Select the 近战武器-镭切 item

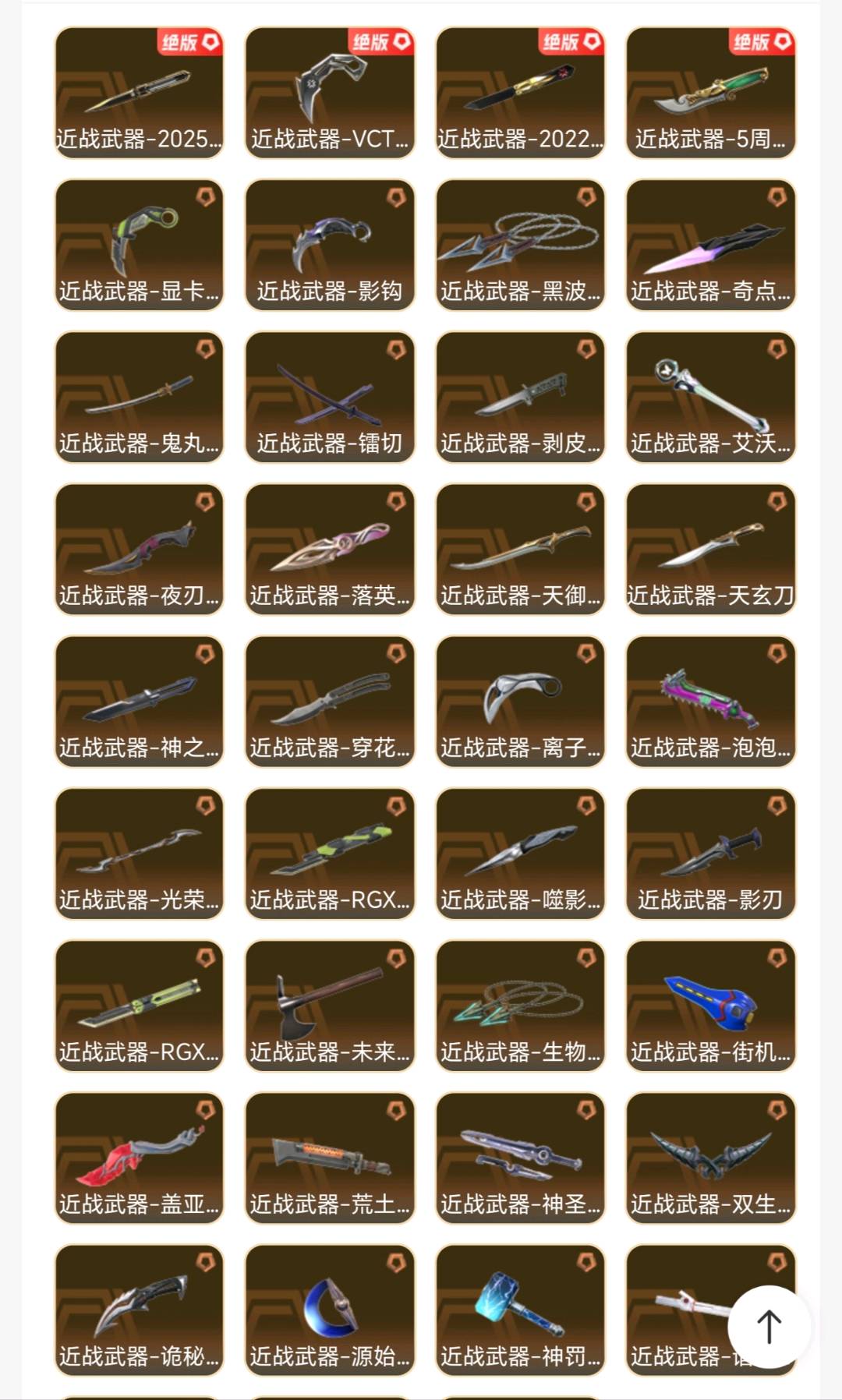[x=330, y=397]
